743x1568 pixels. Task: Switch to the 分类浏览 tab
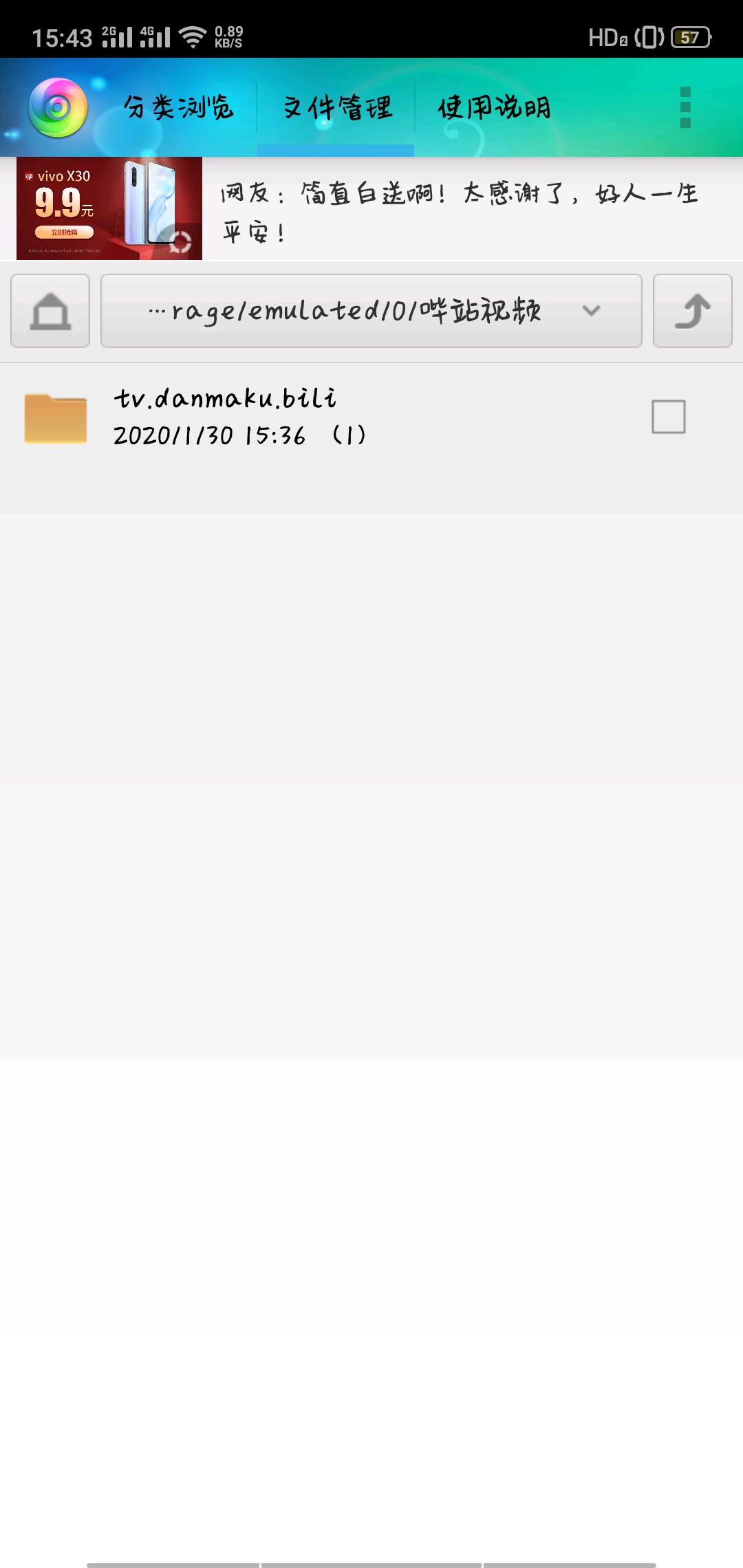click(x=178, y=107)
